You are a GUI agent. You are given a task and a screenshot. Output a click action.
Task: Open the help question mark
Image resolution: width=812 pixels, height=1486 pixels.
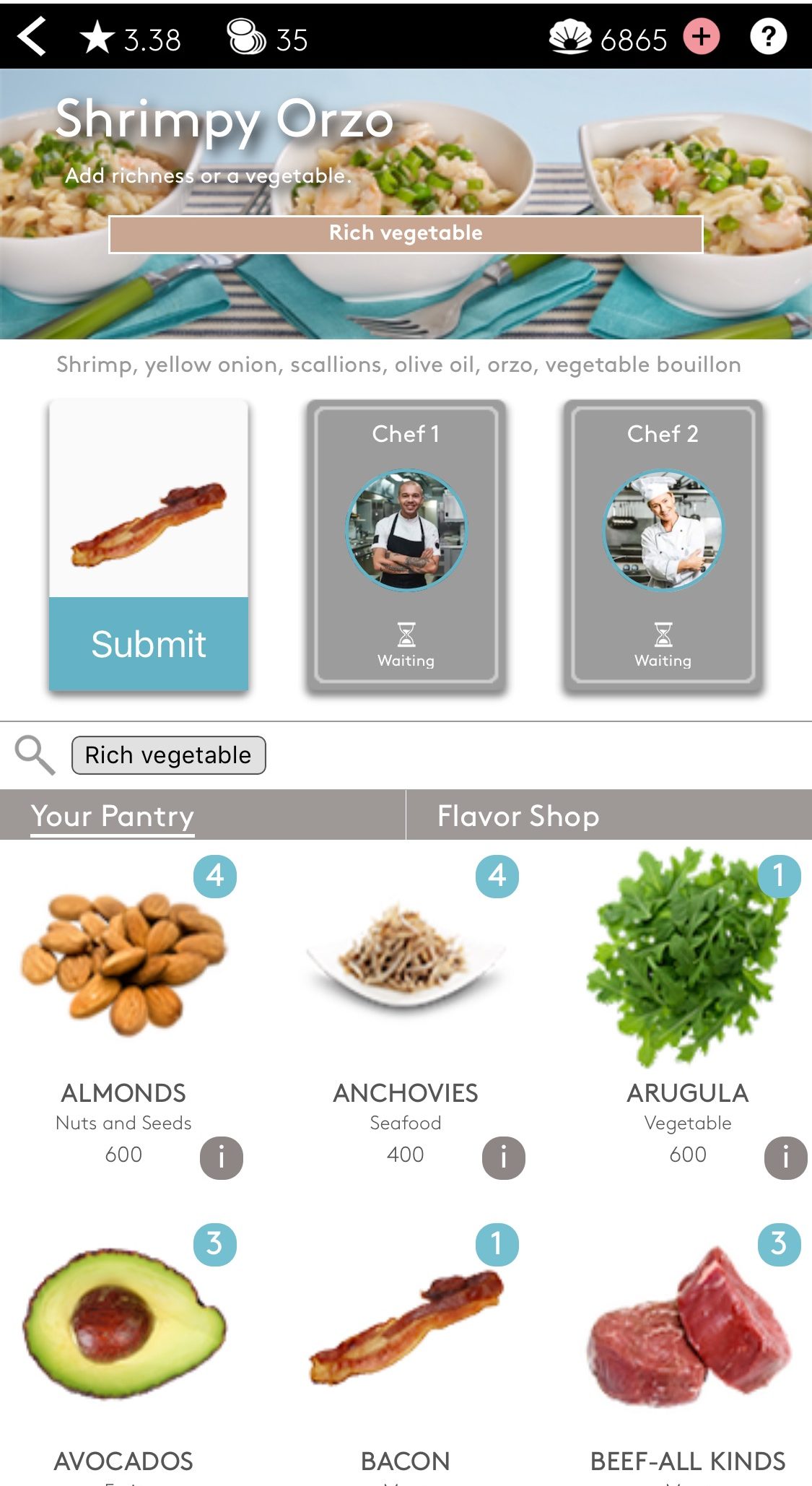[x=768, y=36]
